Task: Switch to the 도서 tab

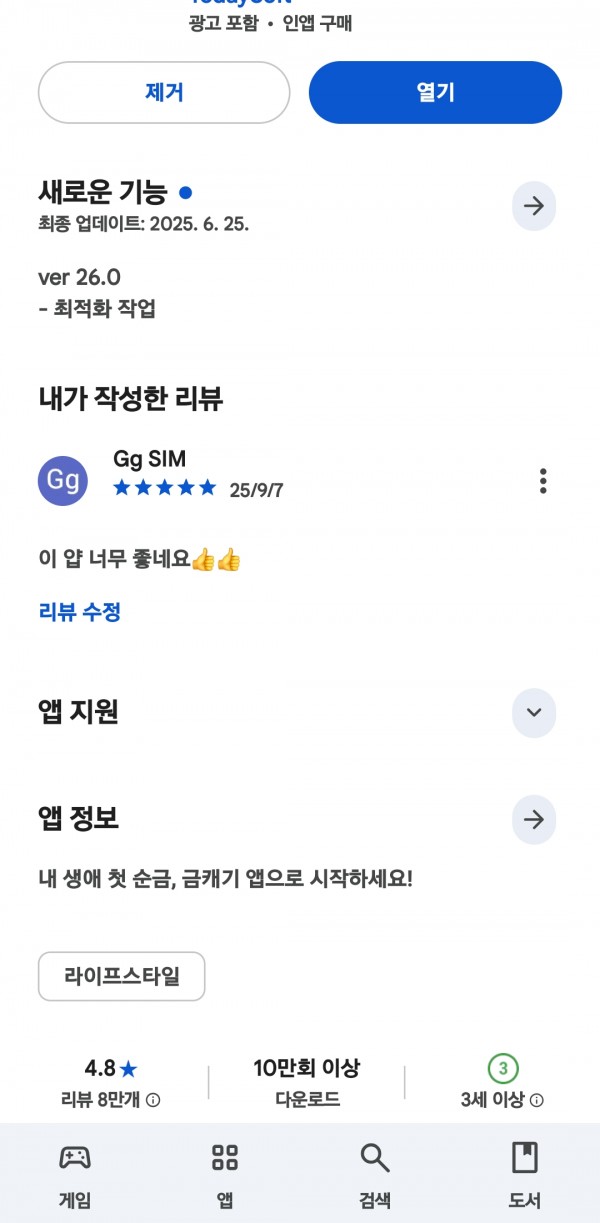Action: pyautogui.click(x=525, y=1175)
